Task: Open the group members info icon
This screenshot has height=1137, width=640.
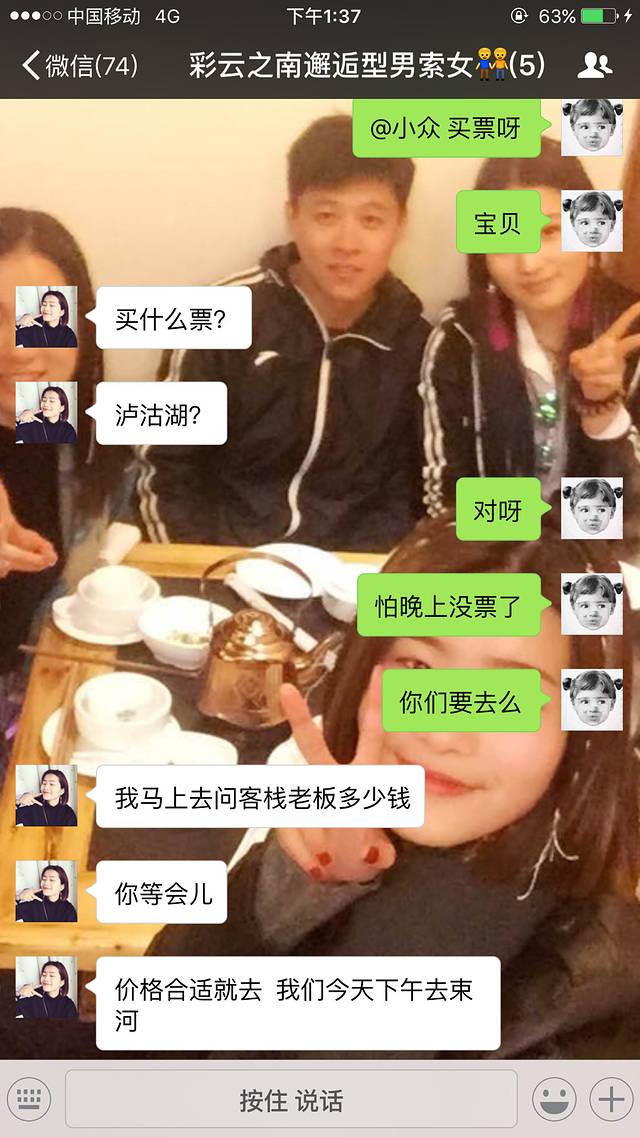Action: 595,66
